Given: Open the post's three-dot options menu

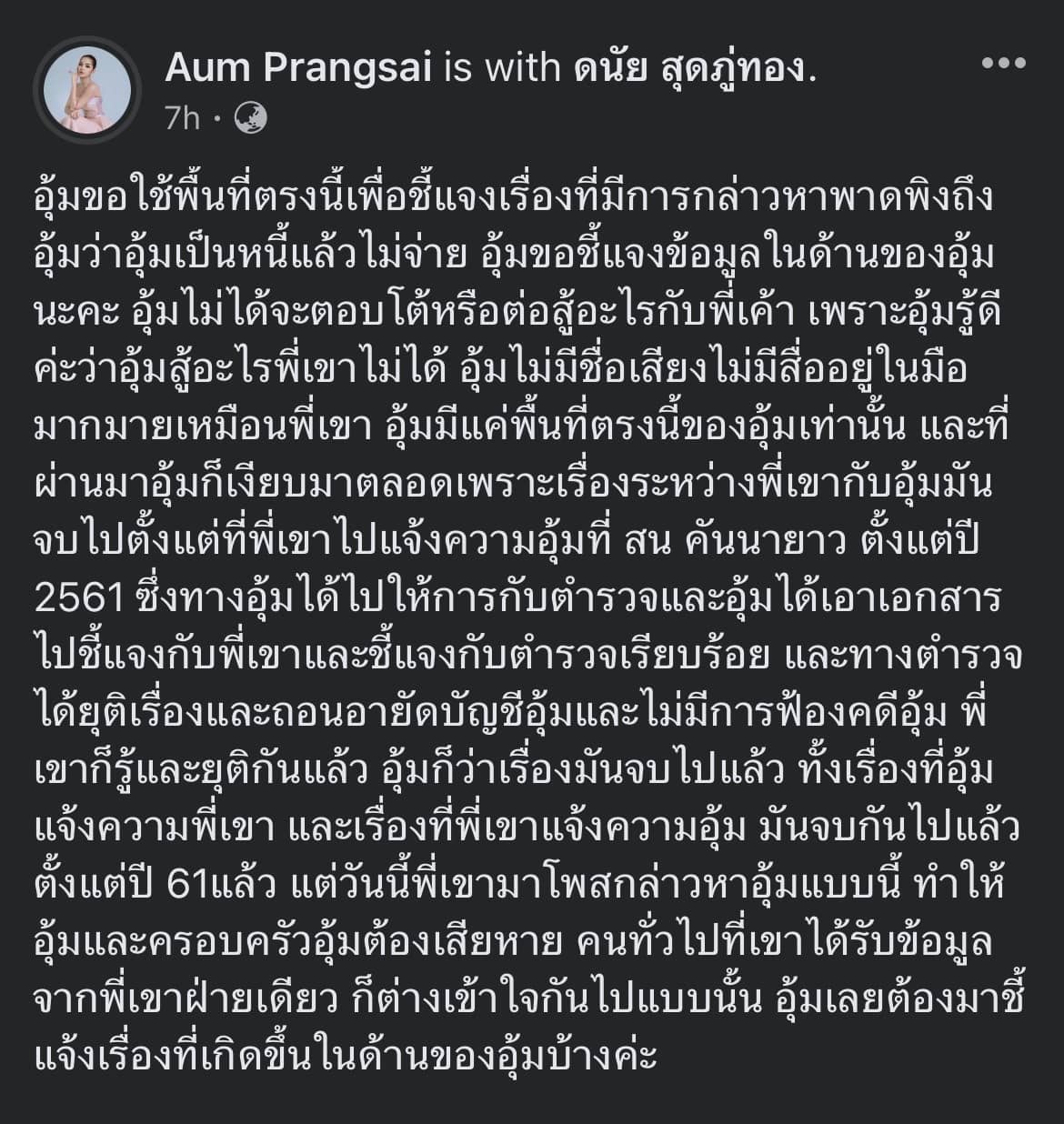Looking at the screenshot, I should [x=1004, y=64].
